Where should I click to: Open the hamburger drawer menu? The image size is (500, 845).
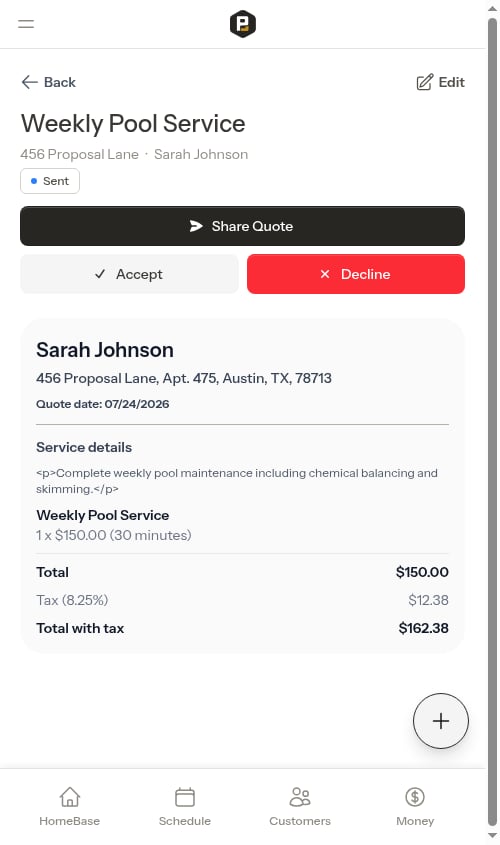(26, 24)
